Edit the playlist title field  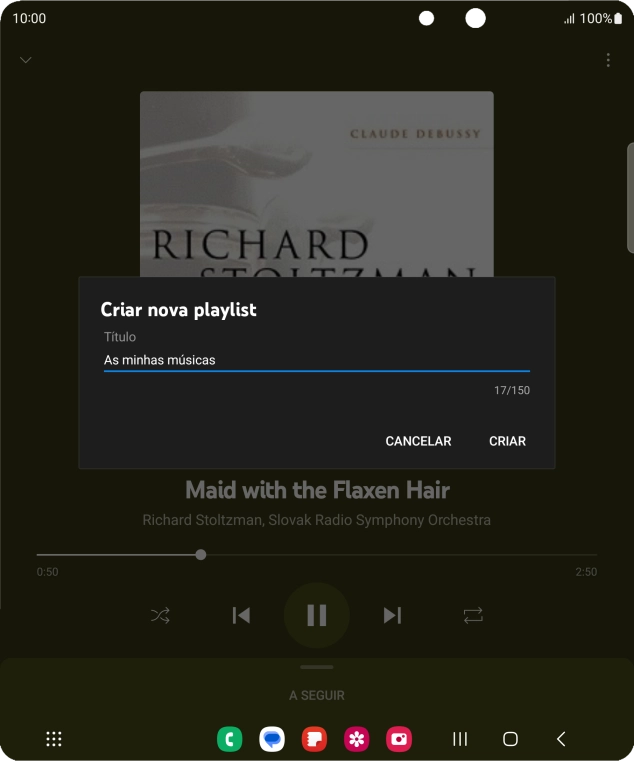[316, 360]
